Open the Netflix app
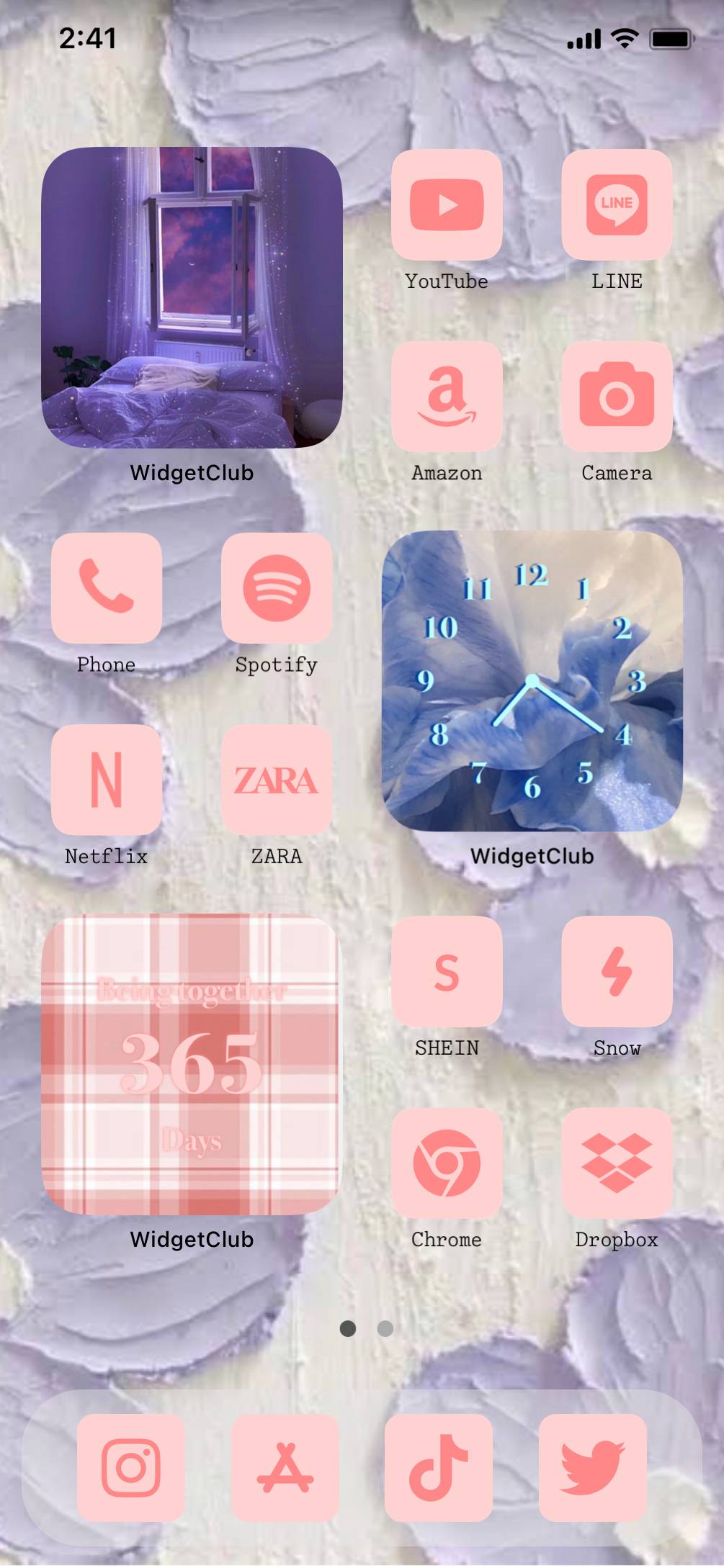The image size is (724, 1568). point(107,780)
